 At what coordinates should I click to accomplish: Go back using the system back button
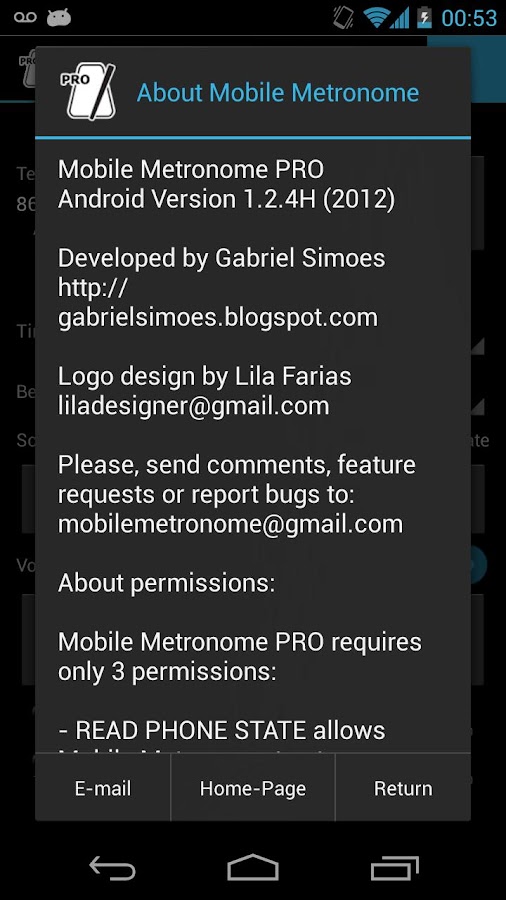coord(112,867)
